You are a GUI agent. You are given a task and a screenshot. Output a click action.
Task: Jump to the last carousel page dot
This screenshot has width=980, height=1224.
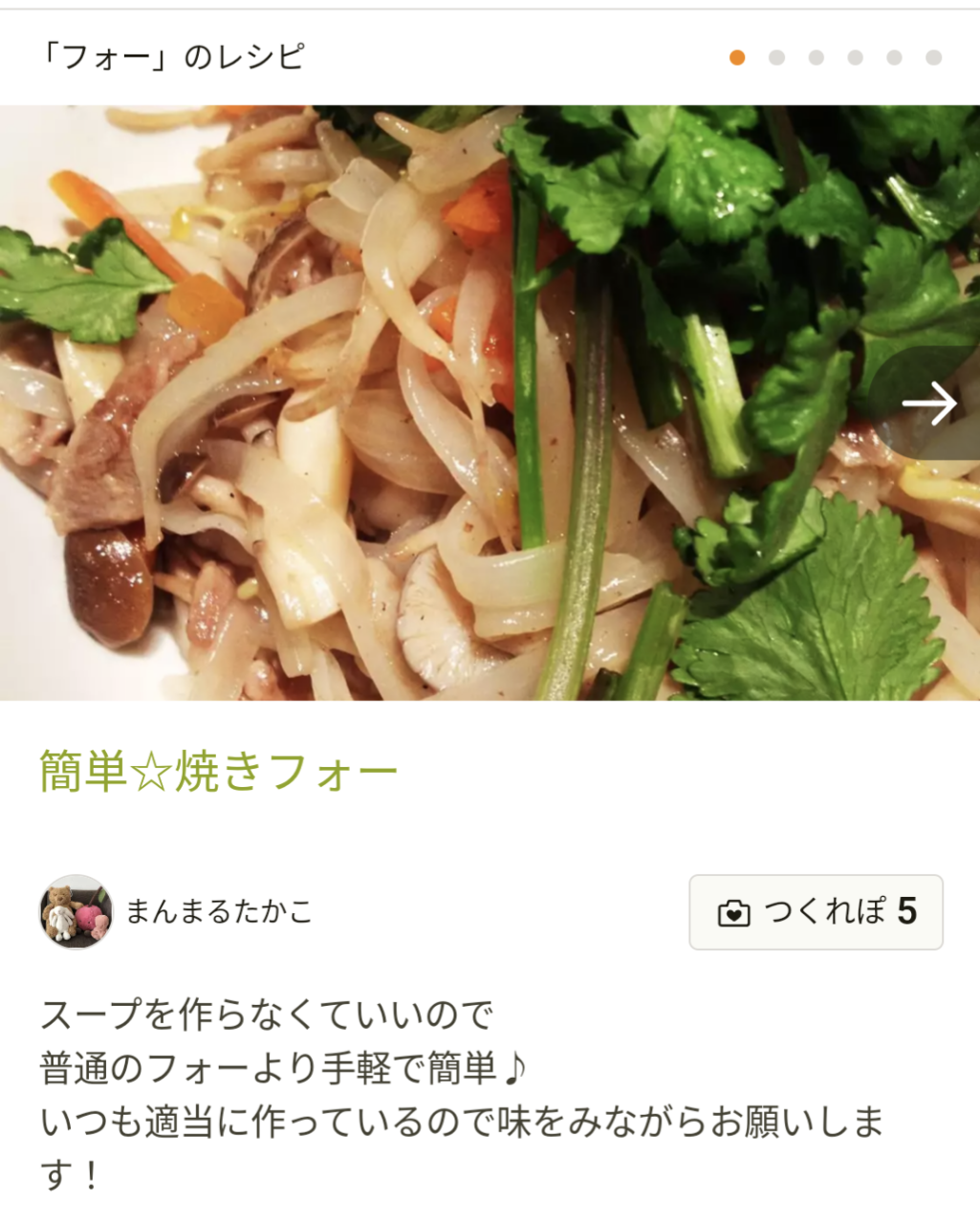pyautogui.click(x=933, y=57)
